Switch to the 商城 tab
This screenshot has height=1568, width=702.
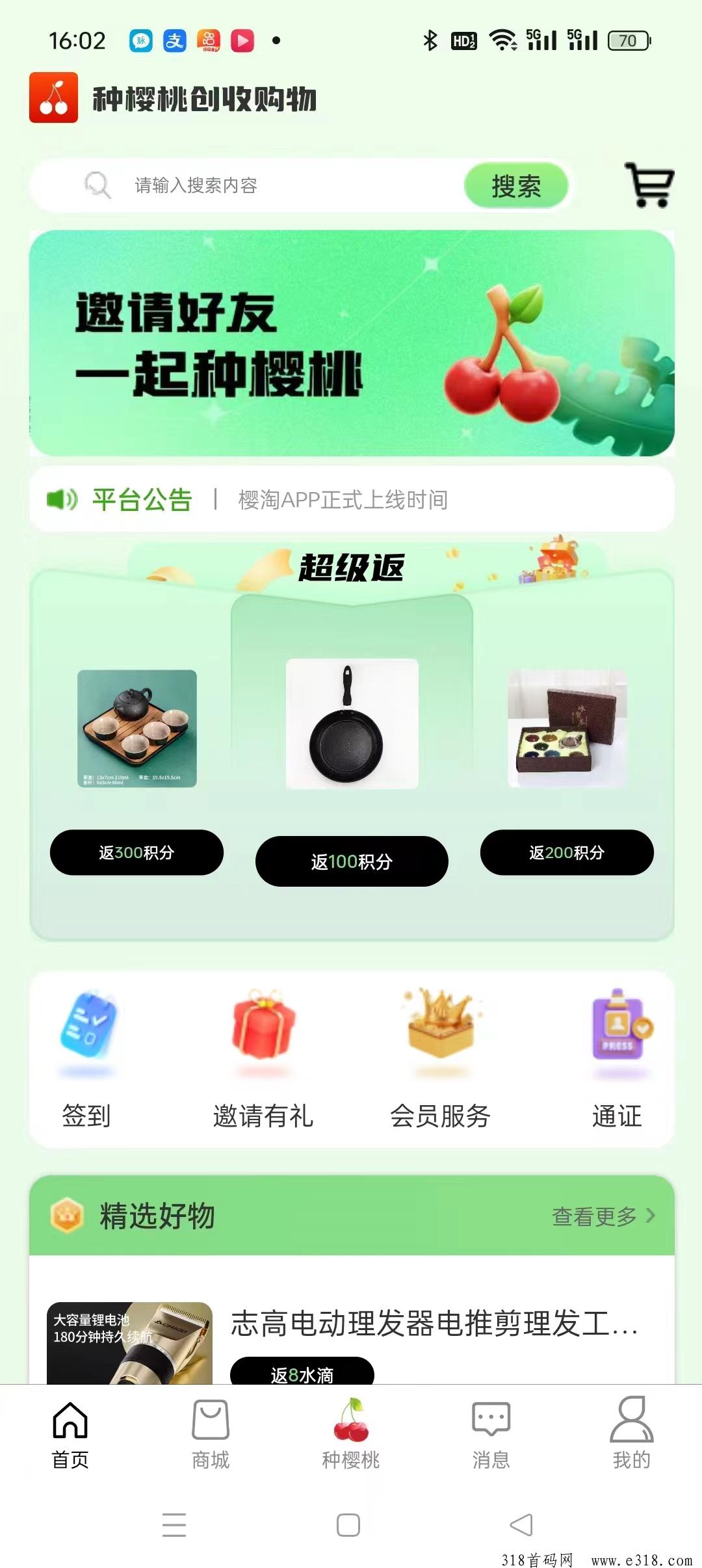coord(211,1433)
